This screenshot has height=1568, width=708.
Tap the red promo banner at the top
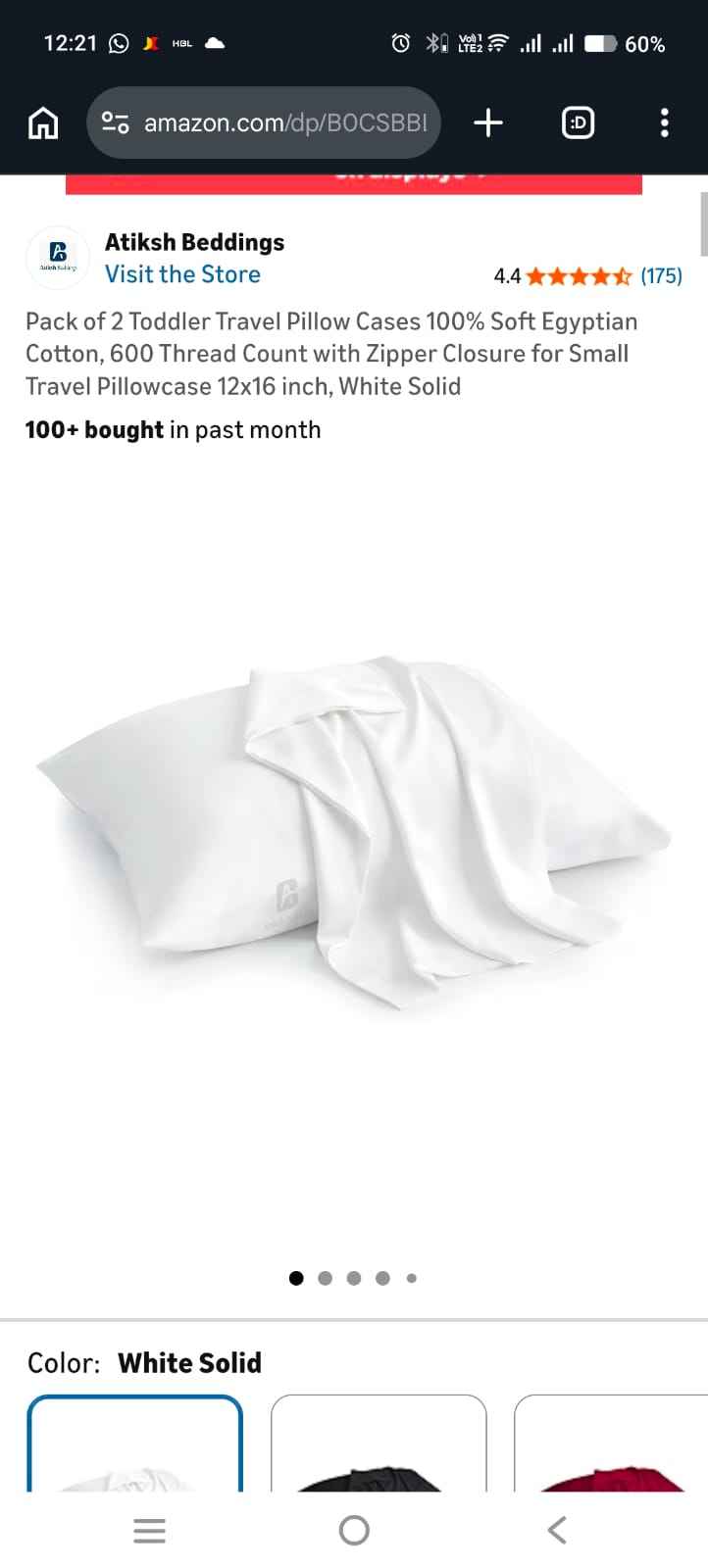point(353,183)
